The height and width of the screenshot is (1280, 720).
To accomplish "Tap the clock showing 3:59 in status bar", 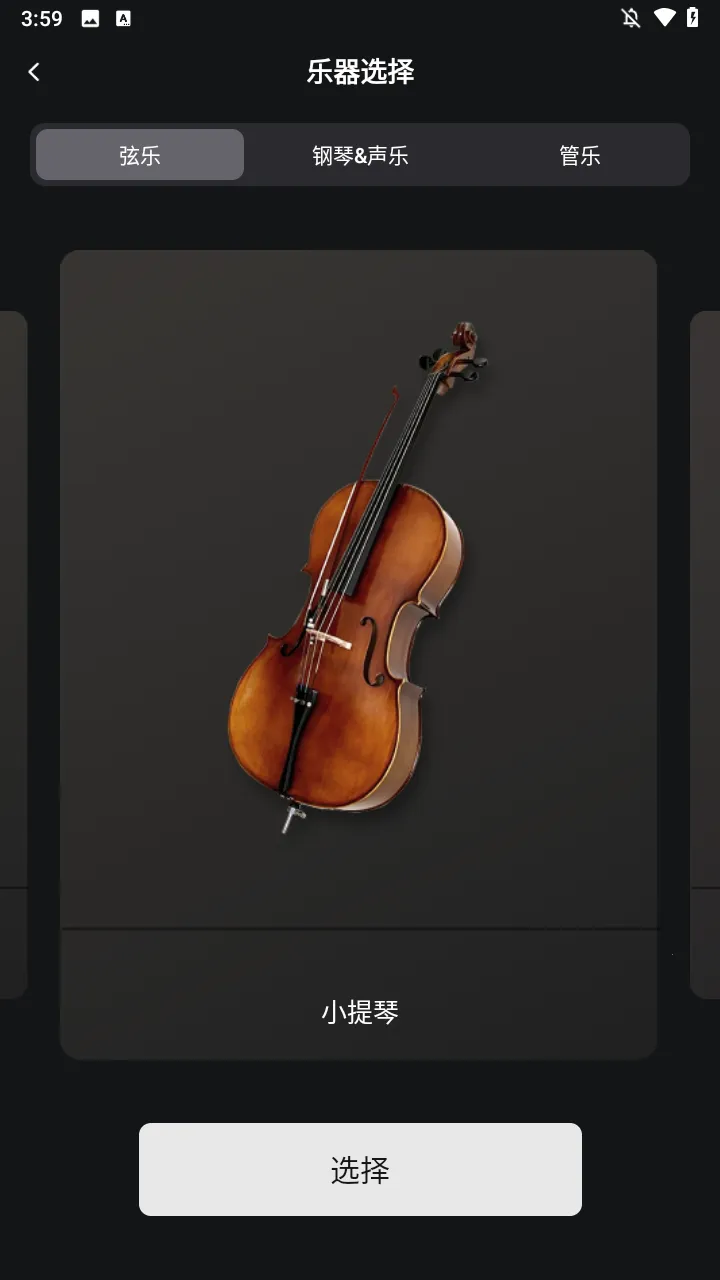I will point(40,17).
